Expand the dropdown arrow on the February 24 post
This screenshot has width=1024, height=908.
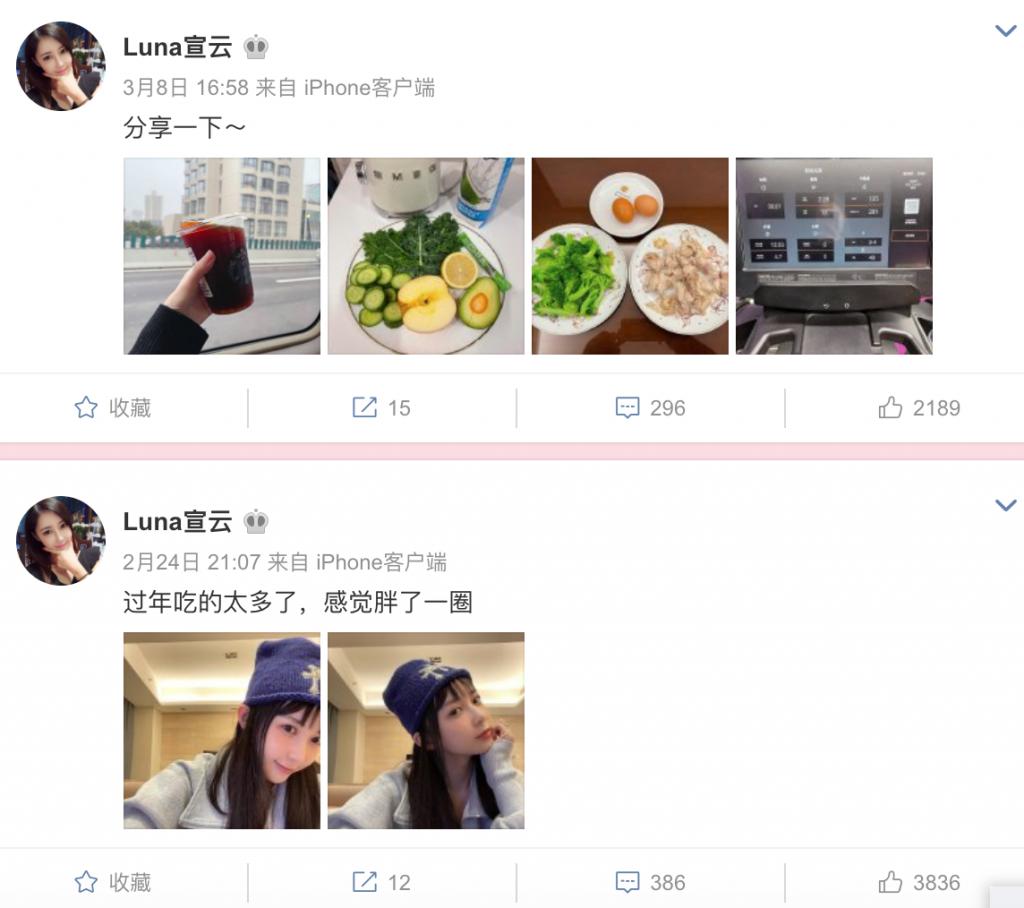coord(1005,506)
